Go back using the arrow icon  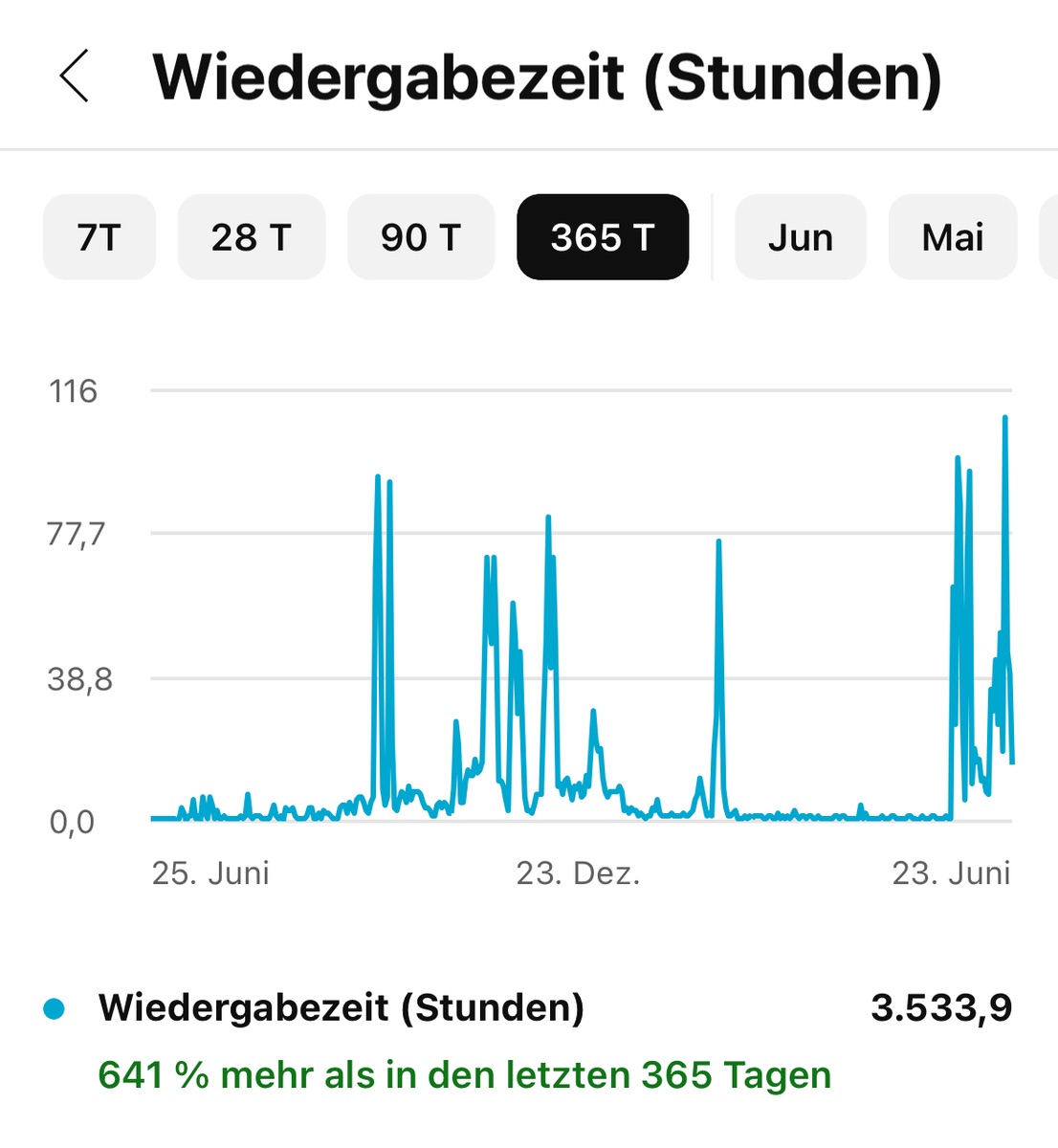(x=75, y=77)
